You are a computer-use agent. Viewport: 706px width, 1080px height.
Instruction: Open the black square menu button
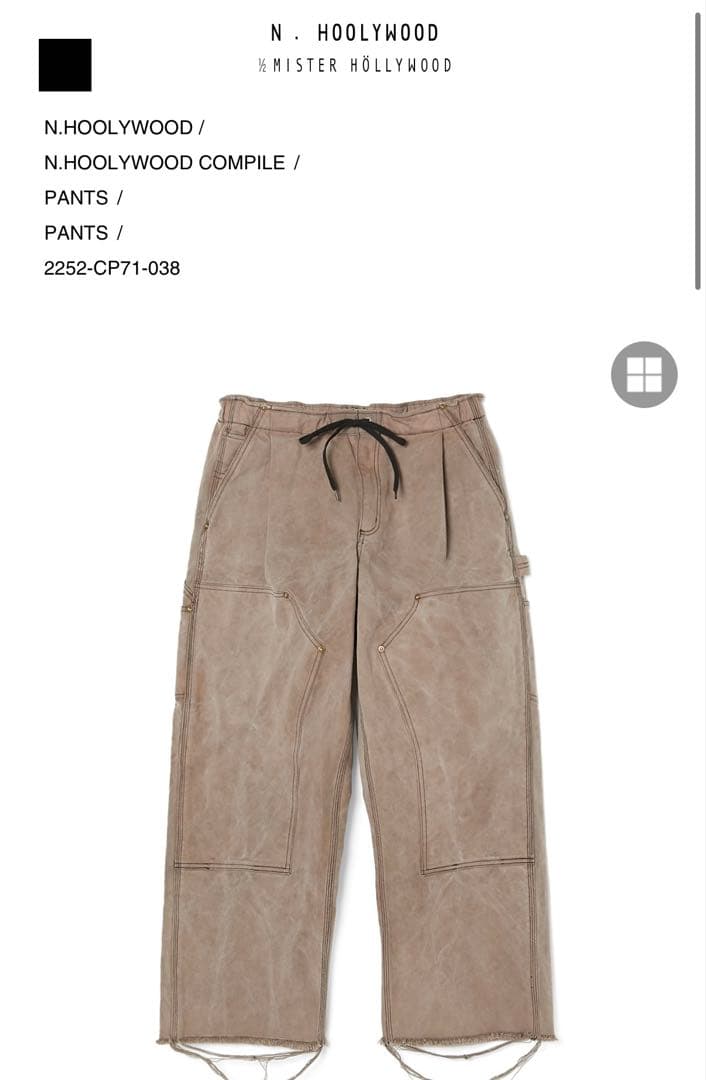[65, 65]
